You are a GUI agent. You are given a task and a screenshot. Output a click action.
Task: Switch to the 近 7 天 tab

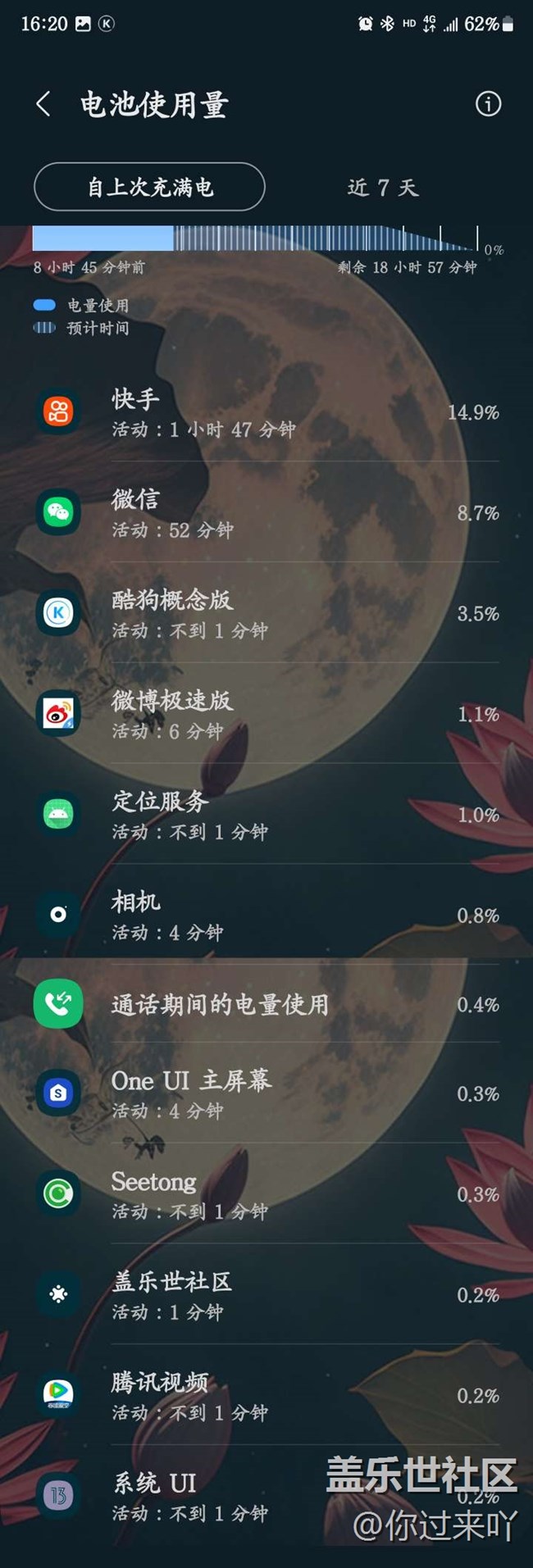click(x=382, y=188)
